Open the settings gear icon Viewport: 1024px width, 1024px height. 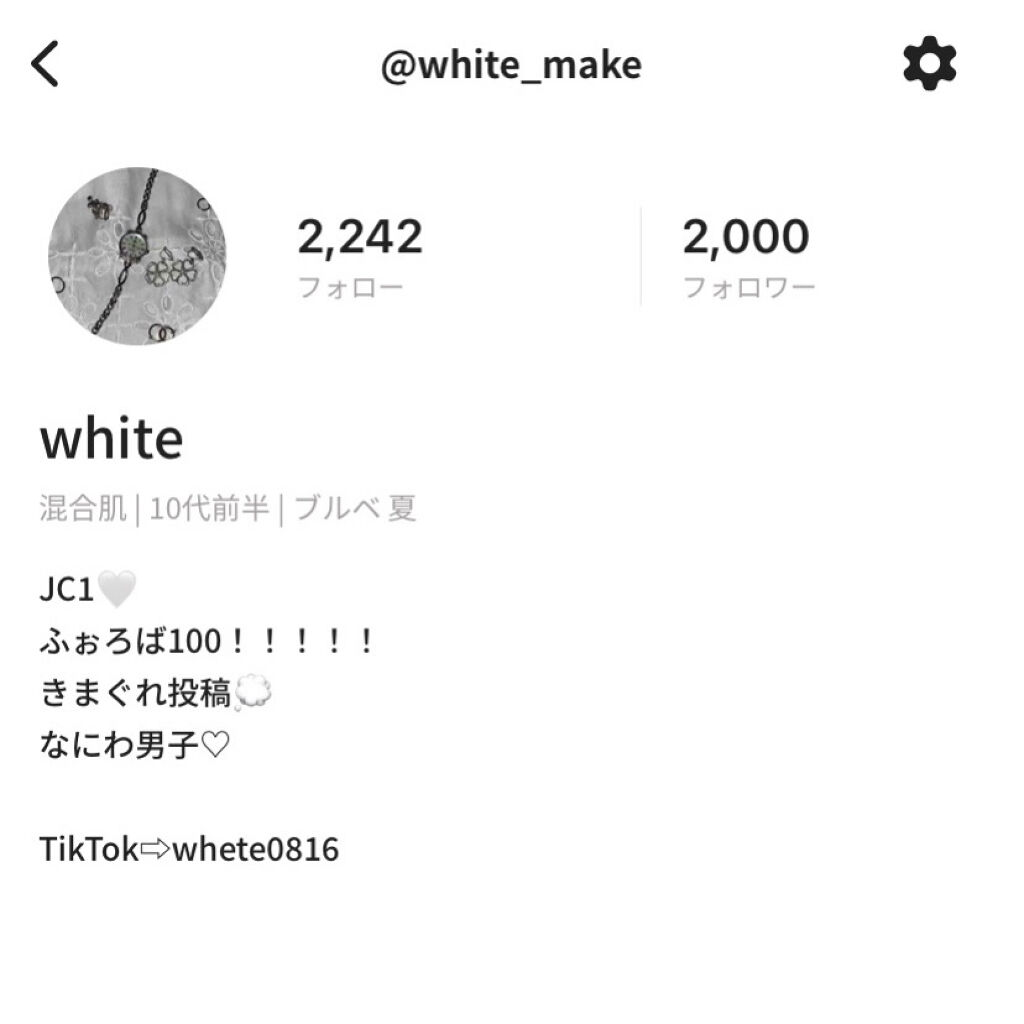(929, 64)
